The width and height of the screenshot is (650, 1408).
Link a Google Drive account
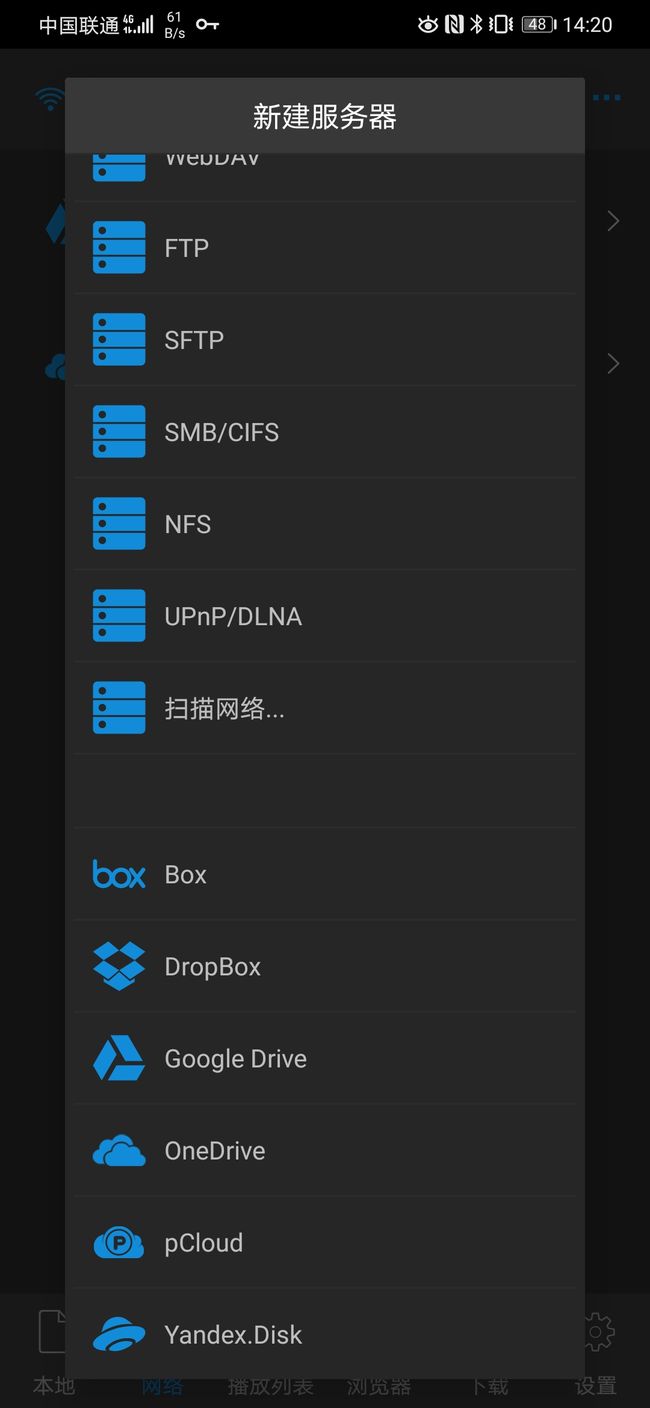click(x=325, y=1058)
